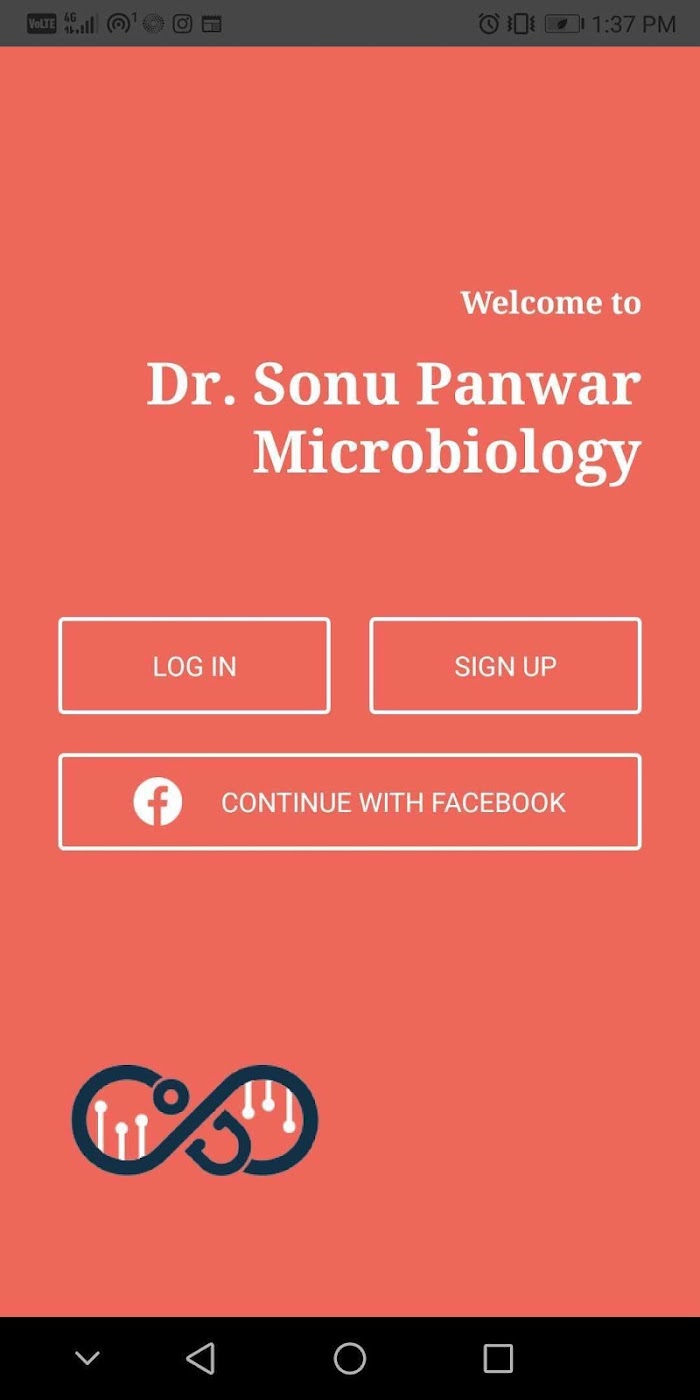Return to the home screen

coord(350,1358)
